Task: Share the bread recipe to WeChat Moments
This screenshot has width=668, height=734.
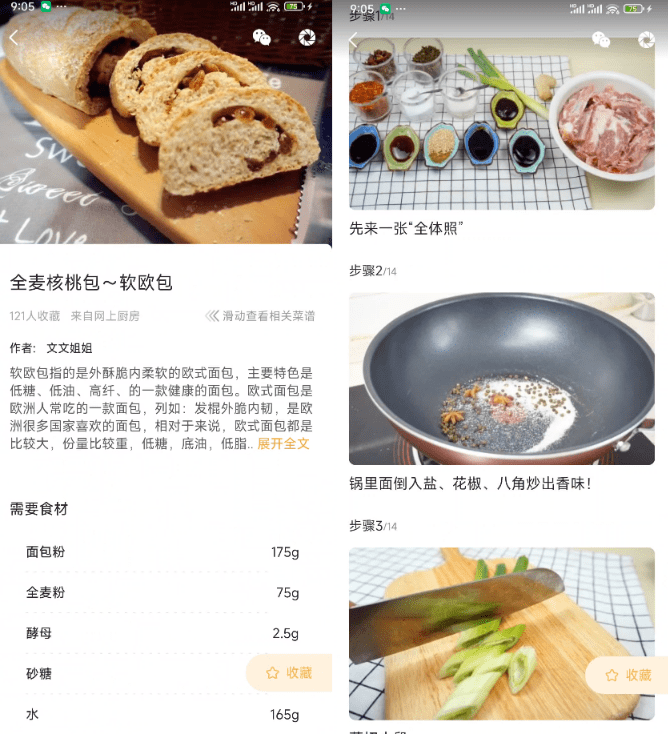Action: pyautogui.click(x=308, y=38)
